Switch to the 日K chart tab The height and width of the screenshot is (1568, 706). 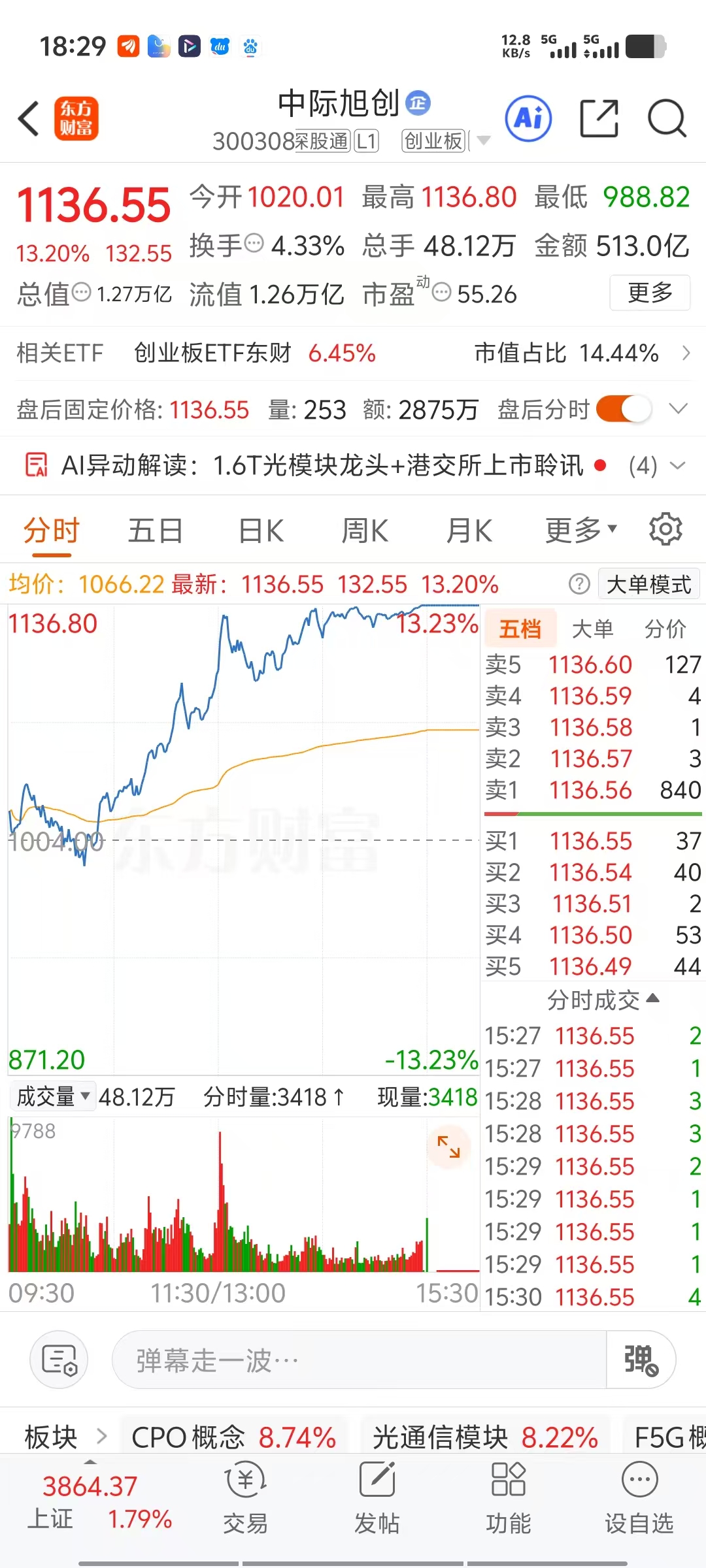[261, 531]
